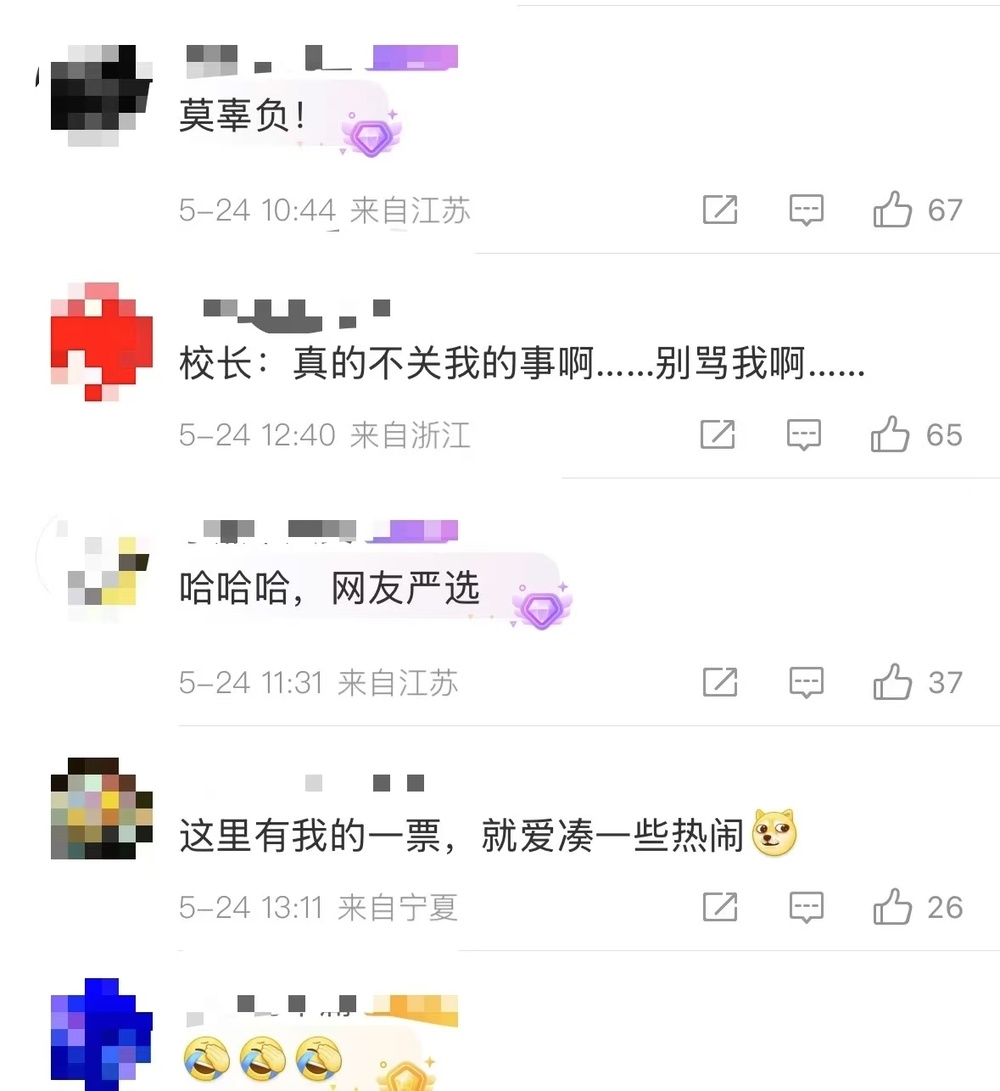Like the comment "这里有我的一票"
Viewport: 1000px width, 1091px height.
(893, 908)
